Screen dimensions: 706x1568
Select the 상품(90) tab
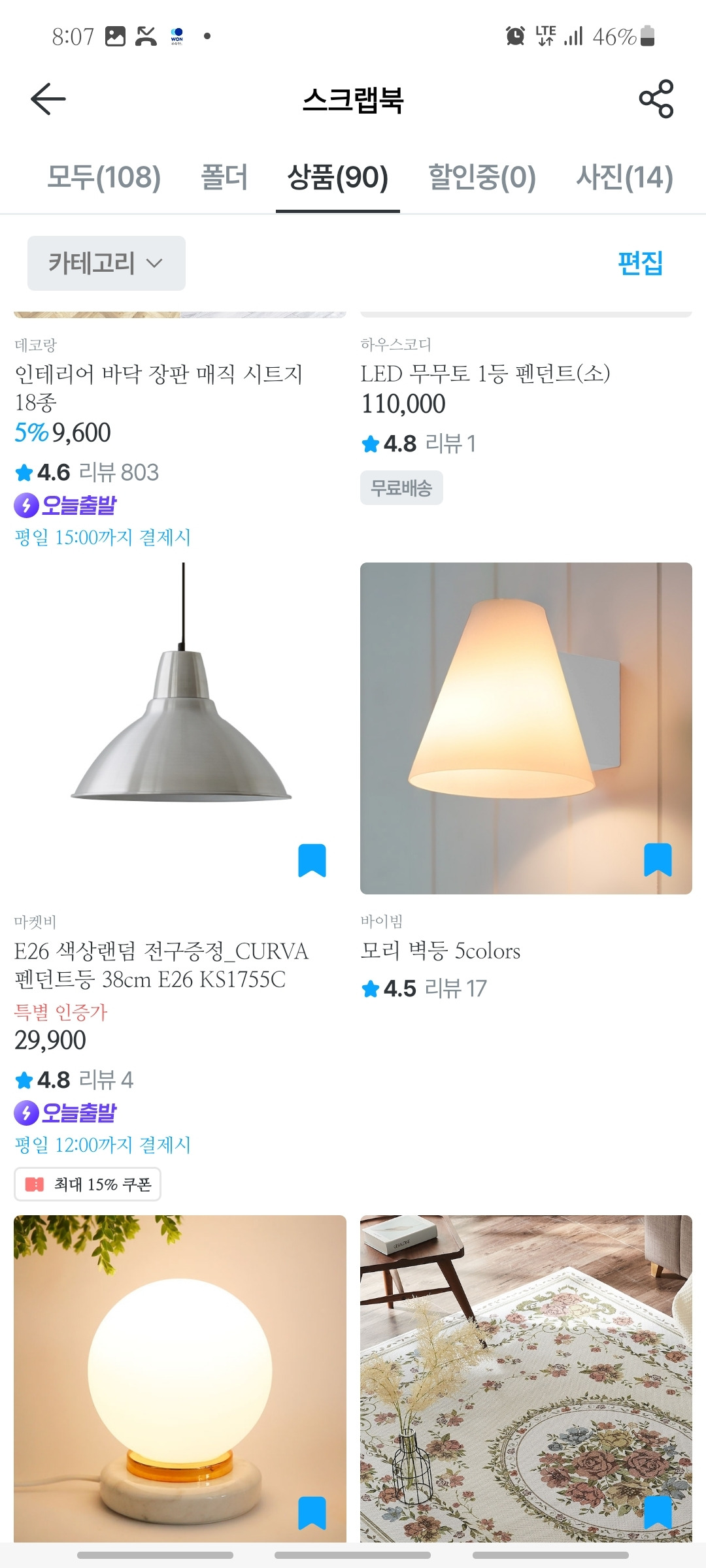pyautogui.click(x=338, y=177)
